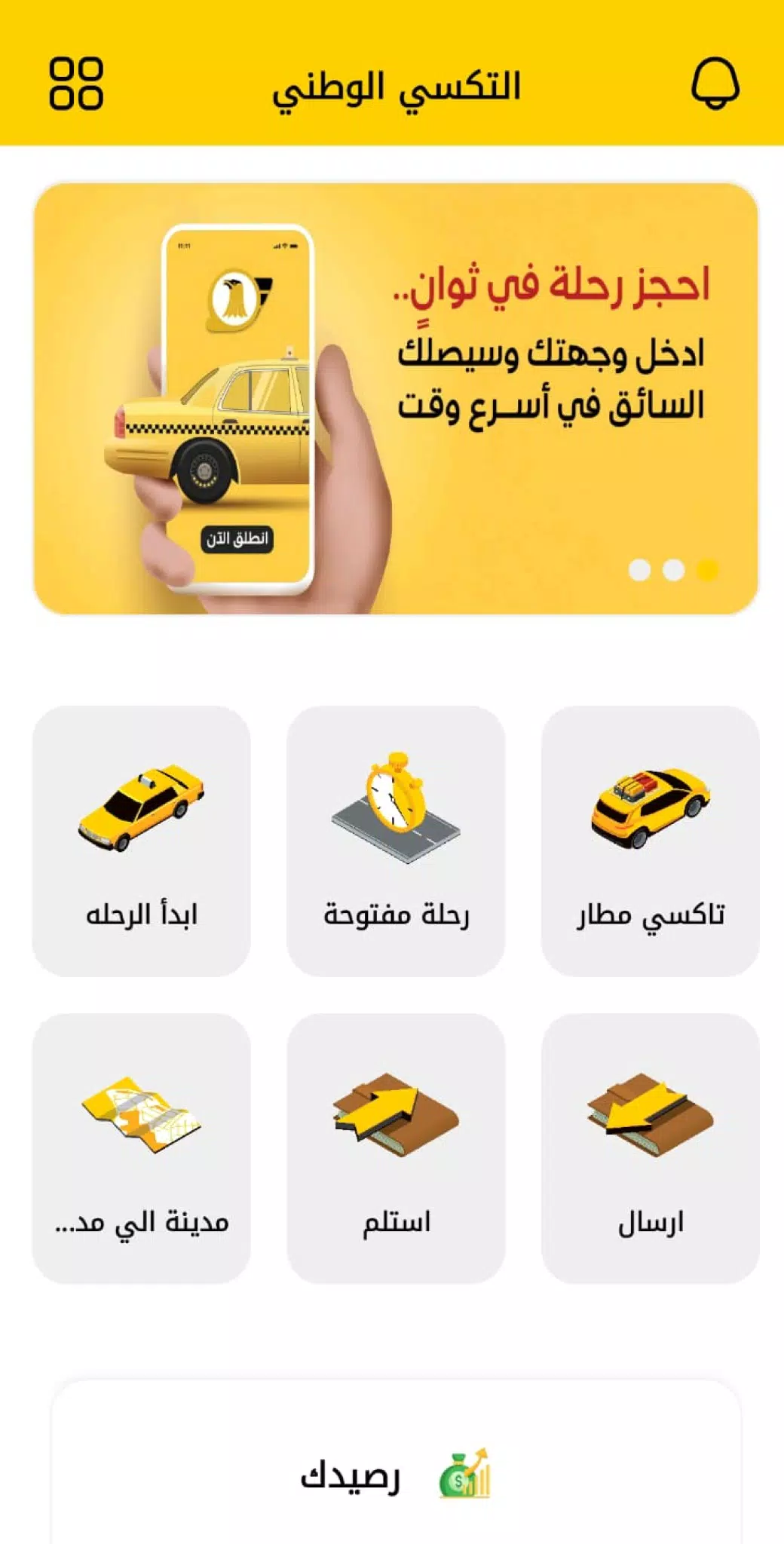Open the notifications bell
Screen dimensions: 784x1544
tap(715, 83)
